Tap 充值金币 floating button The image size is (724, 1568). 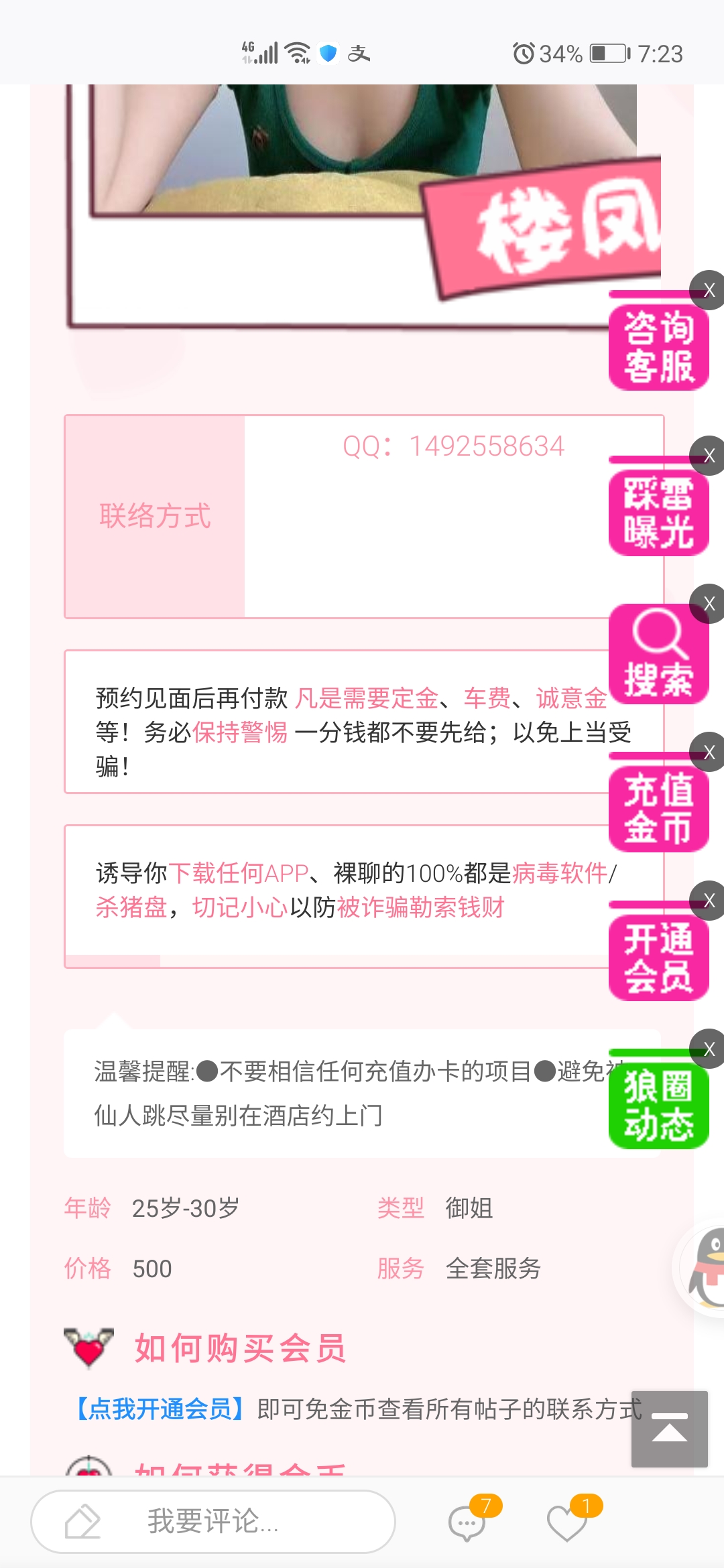click(658, 809)
